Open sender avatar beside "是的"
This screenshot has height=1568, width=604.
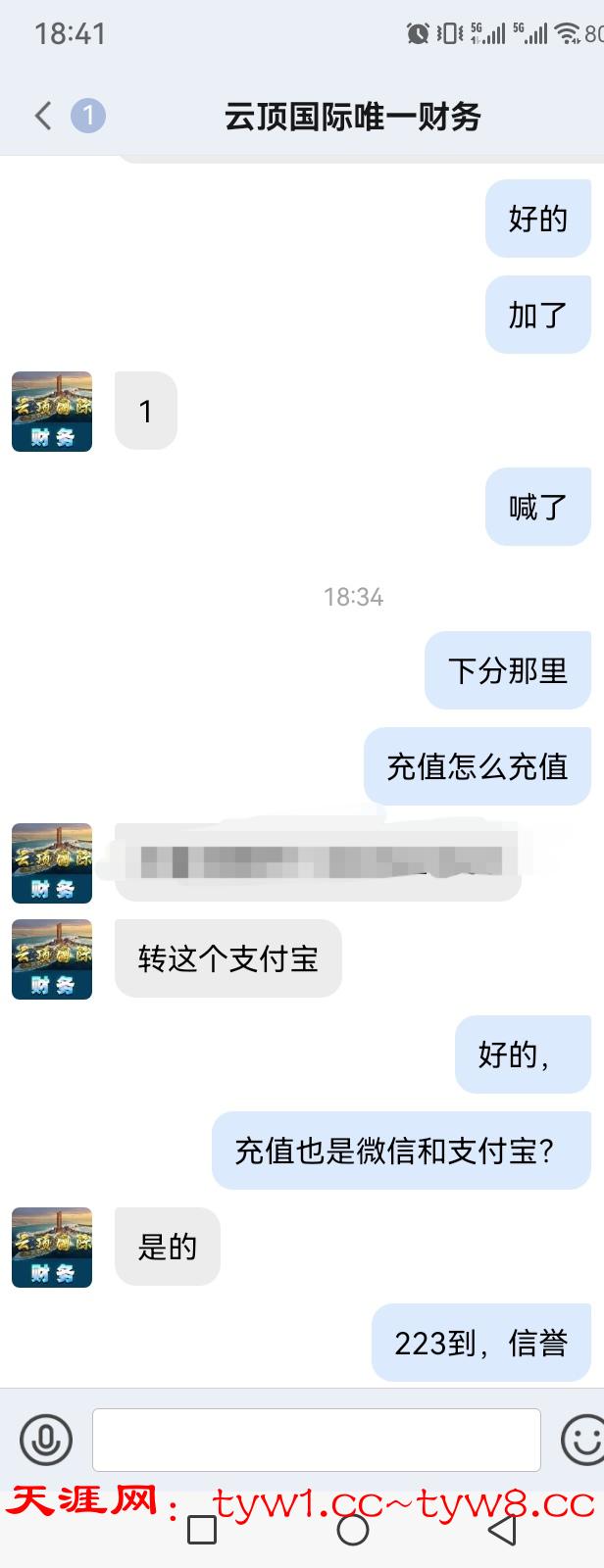[x=52, y=1248]
